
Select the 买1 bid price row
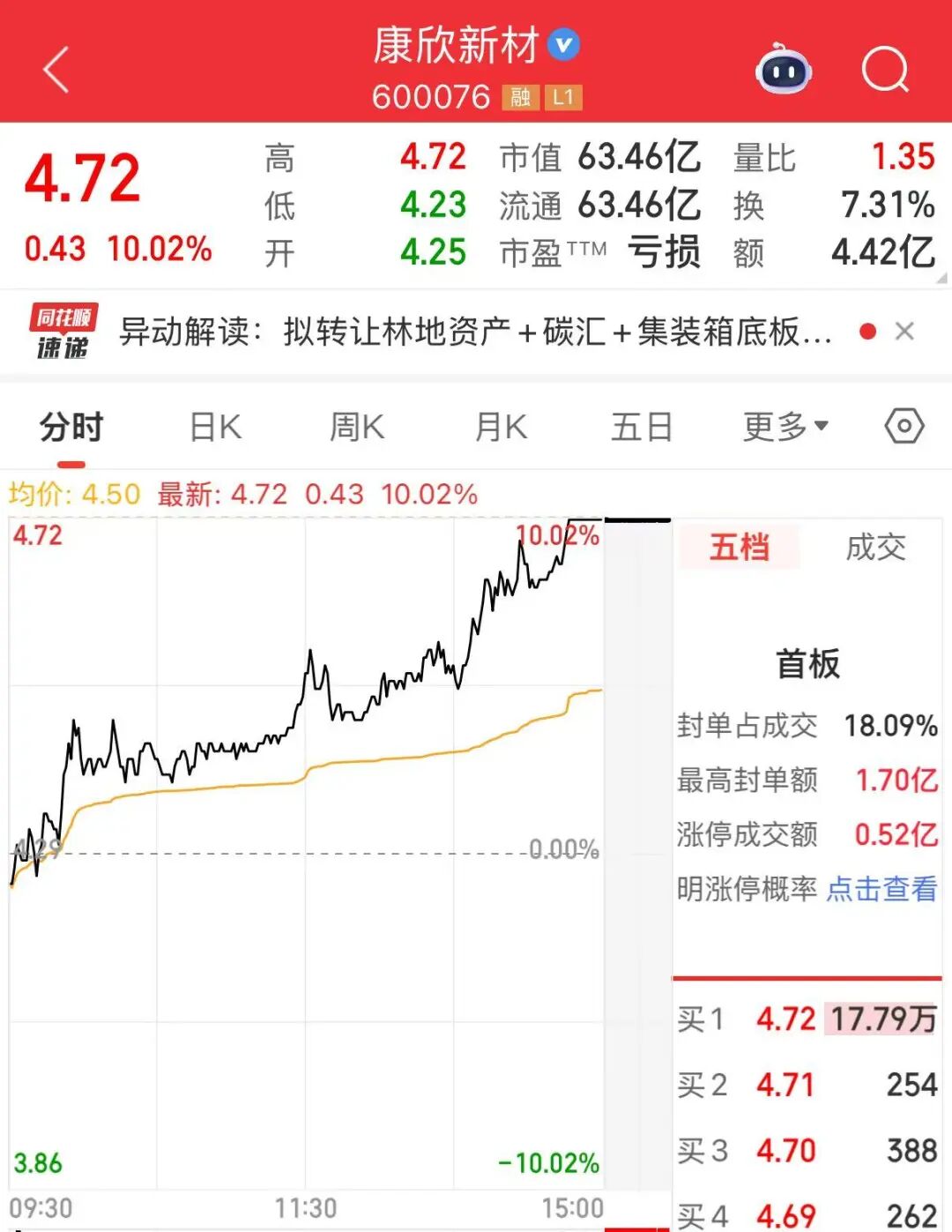coord(807,1019)
